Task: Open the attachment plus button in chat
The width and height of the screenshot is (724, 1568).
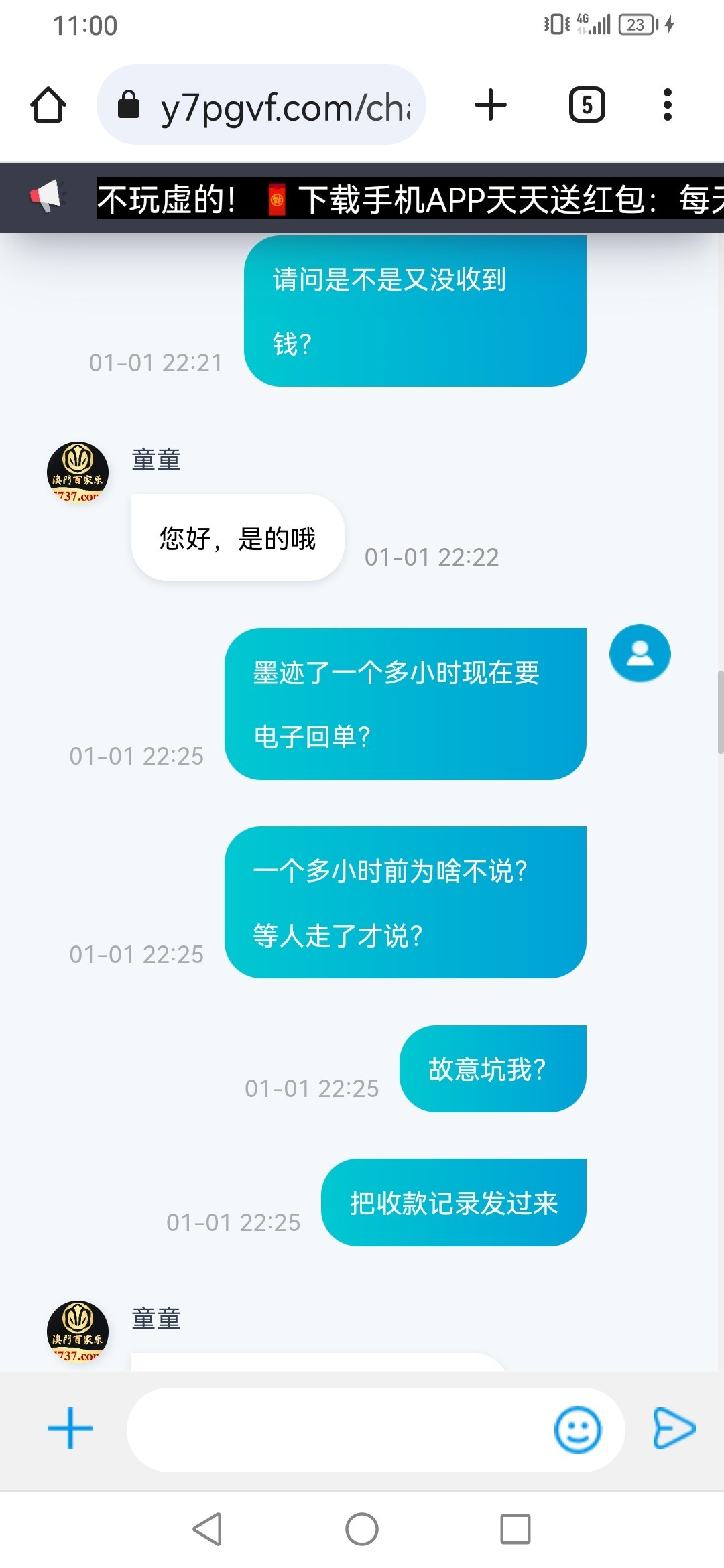Action: (x=70, y=1428)
